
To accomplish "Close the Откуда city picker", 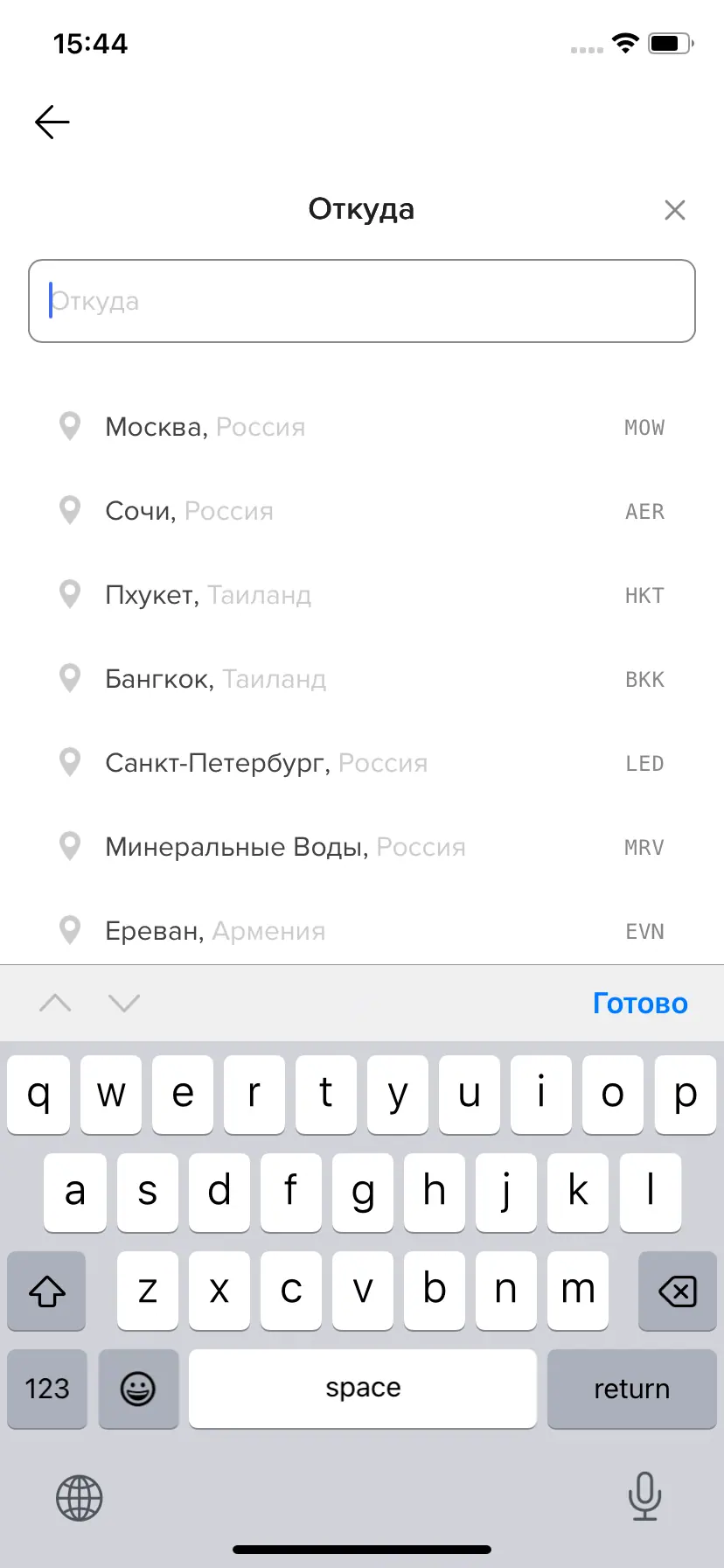I will tap(674, 210).
